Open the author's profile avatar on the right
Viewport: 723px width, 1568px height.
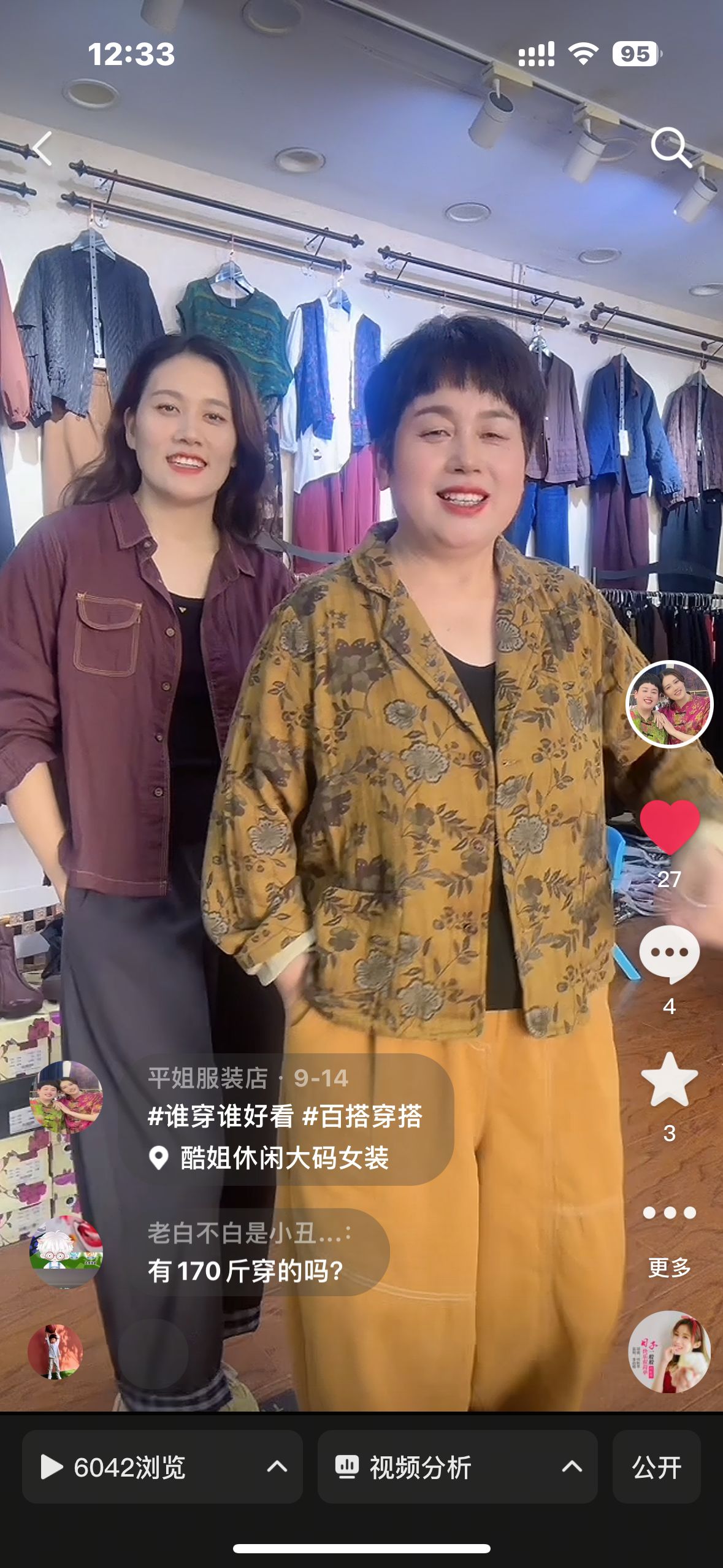tap(669, 704)
